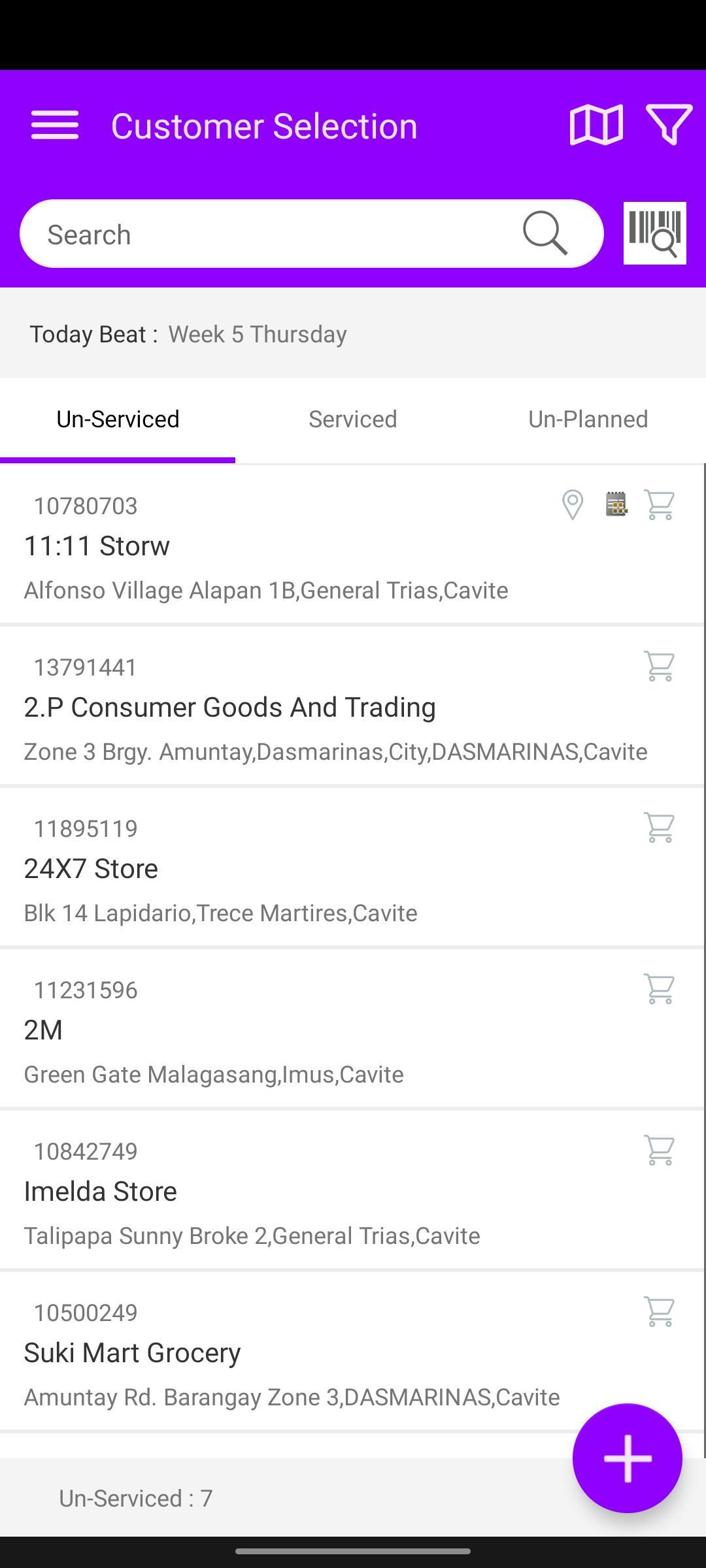Tap cart icon for 24X7 Store
The height and width of the screenshot is (1568, 706).
659,827
